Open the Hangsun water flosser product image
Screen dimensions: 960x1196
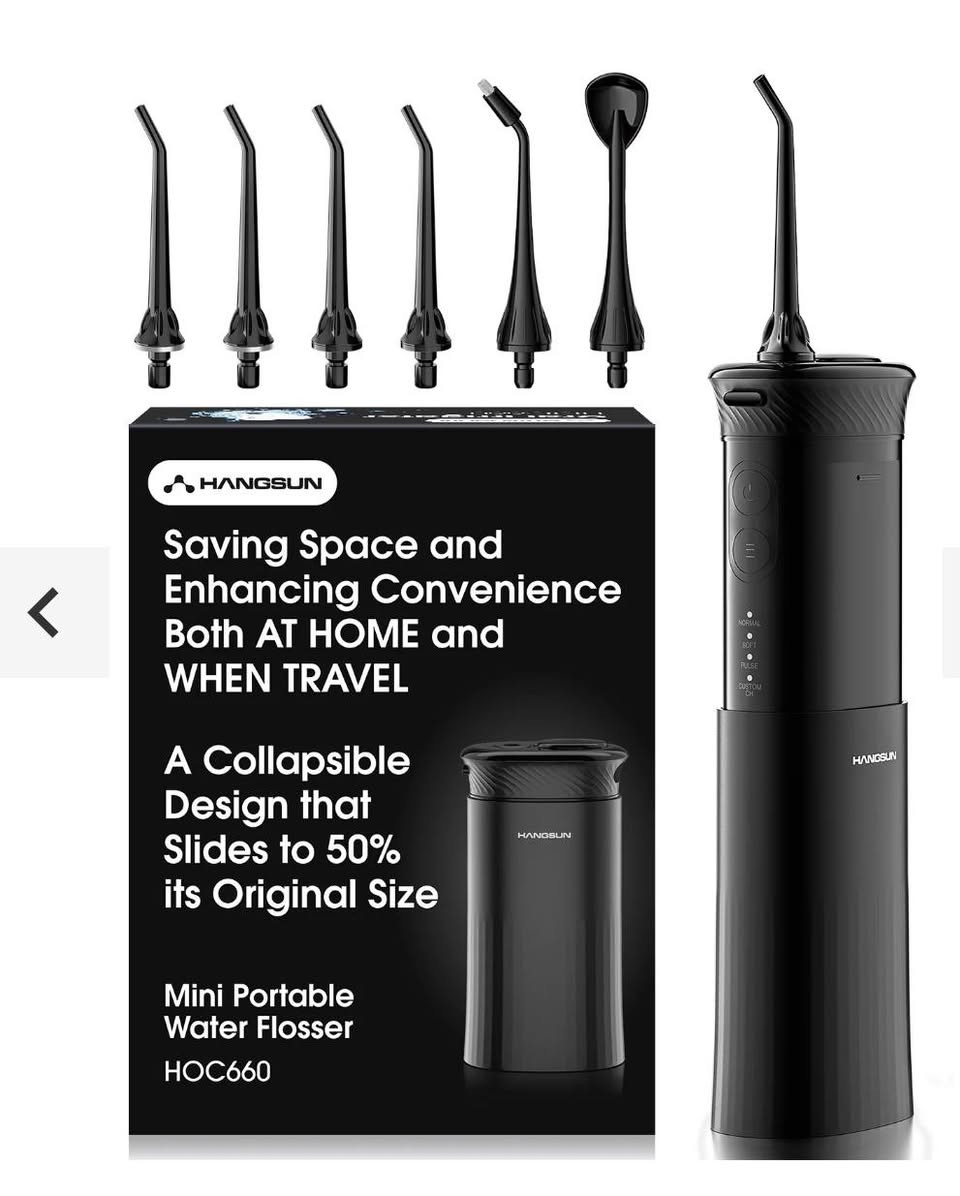520,620
